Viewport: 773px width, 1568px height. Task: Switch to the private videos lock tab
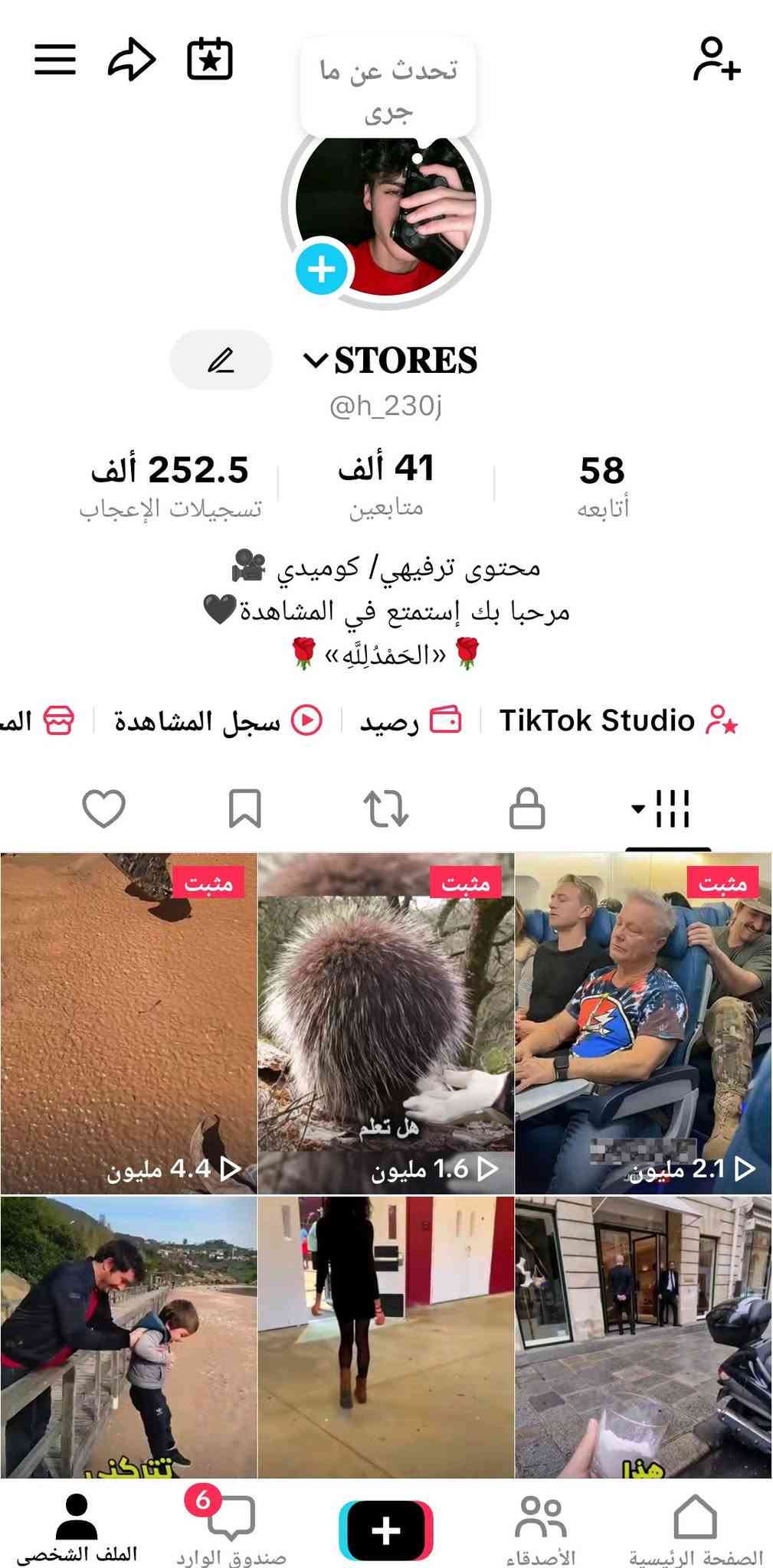click(x=527, y=808)
